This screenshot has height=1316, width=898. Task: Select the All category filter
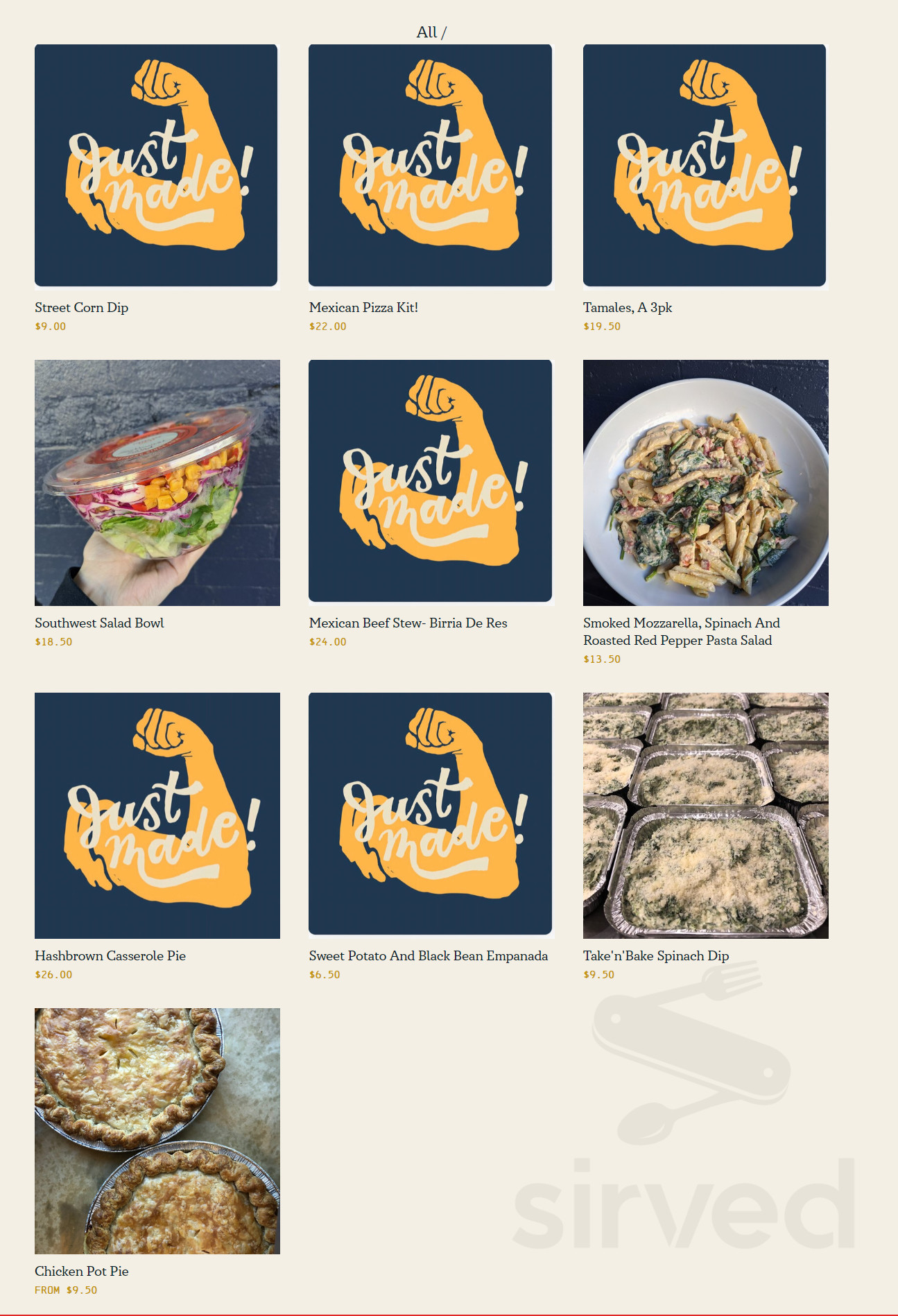click(424, 30)
